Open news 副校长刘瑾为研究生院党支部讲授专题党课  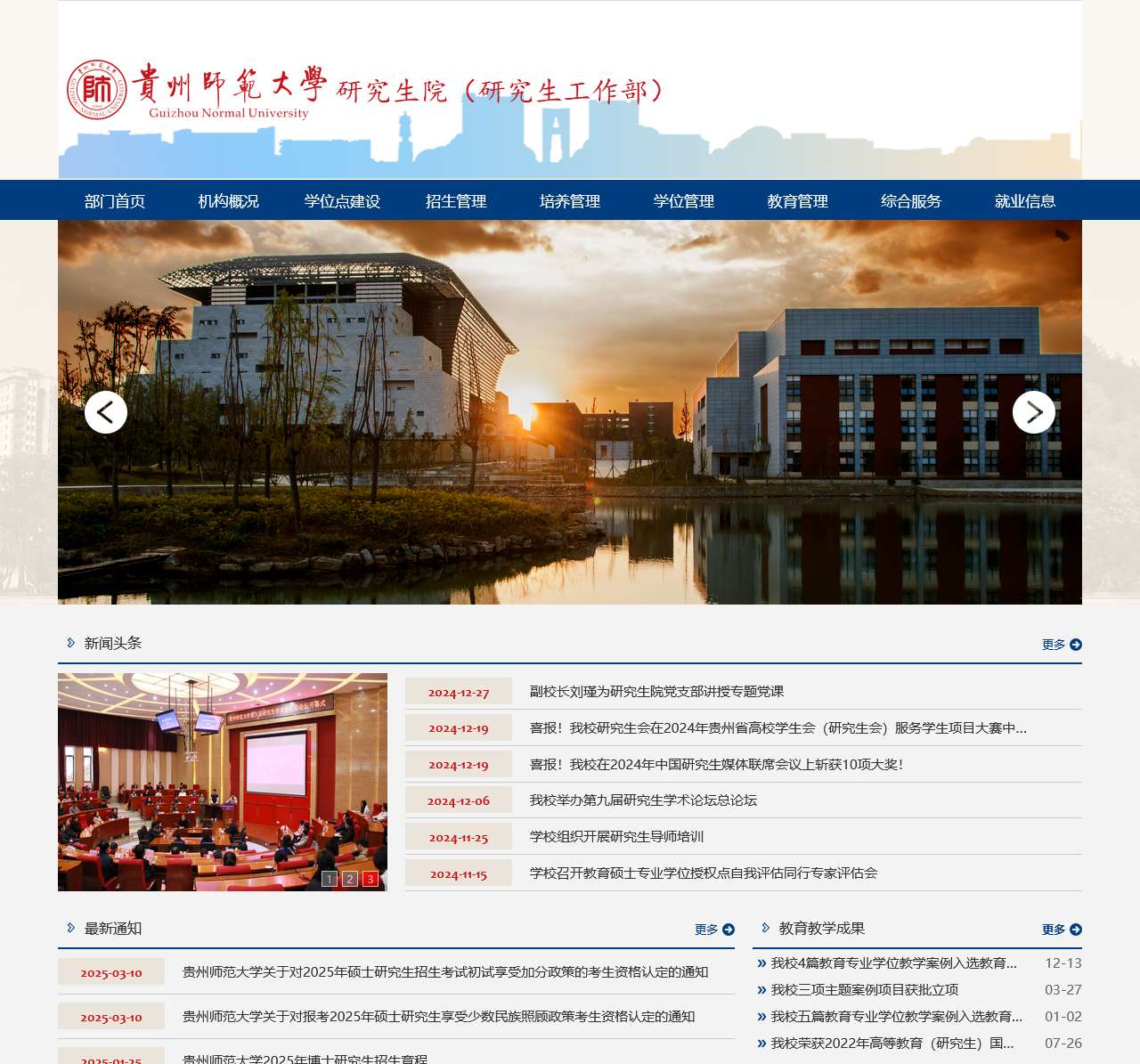click(656, 692)
